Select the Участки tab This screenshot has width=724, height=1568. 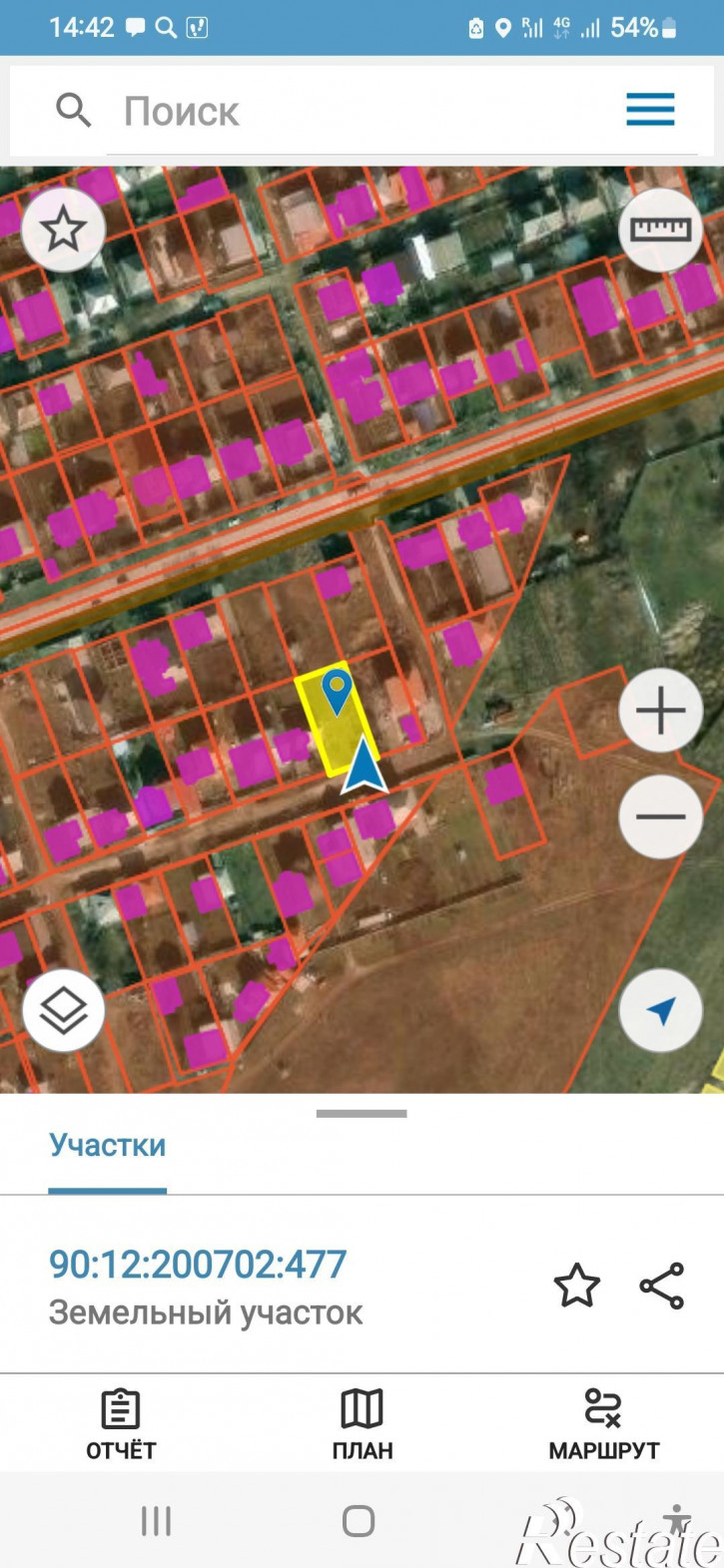pos(108,1145)
